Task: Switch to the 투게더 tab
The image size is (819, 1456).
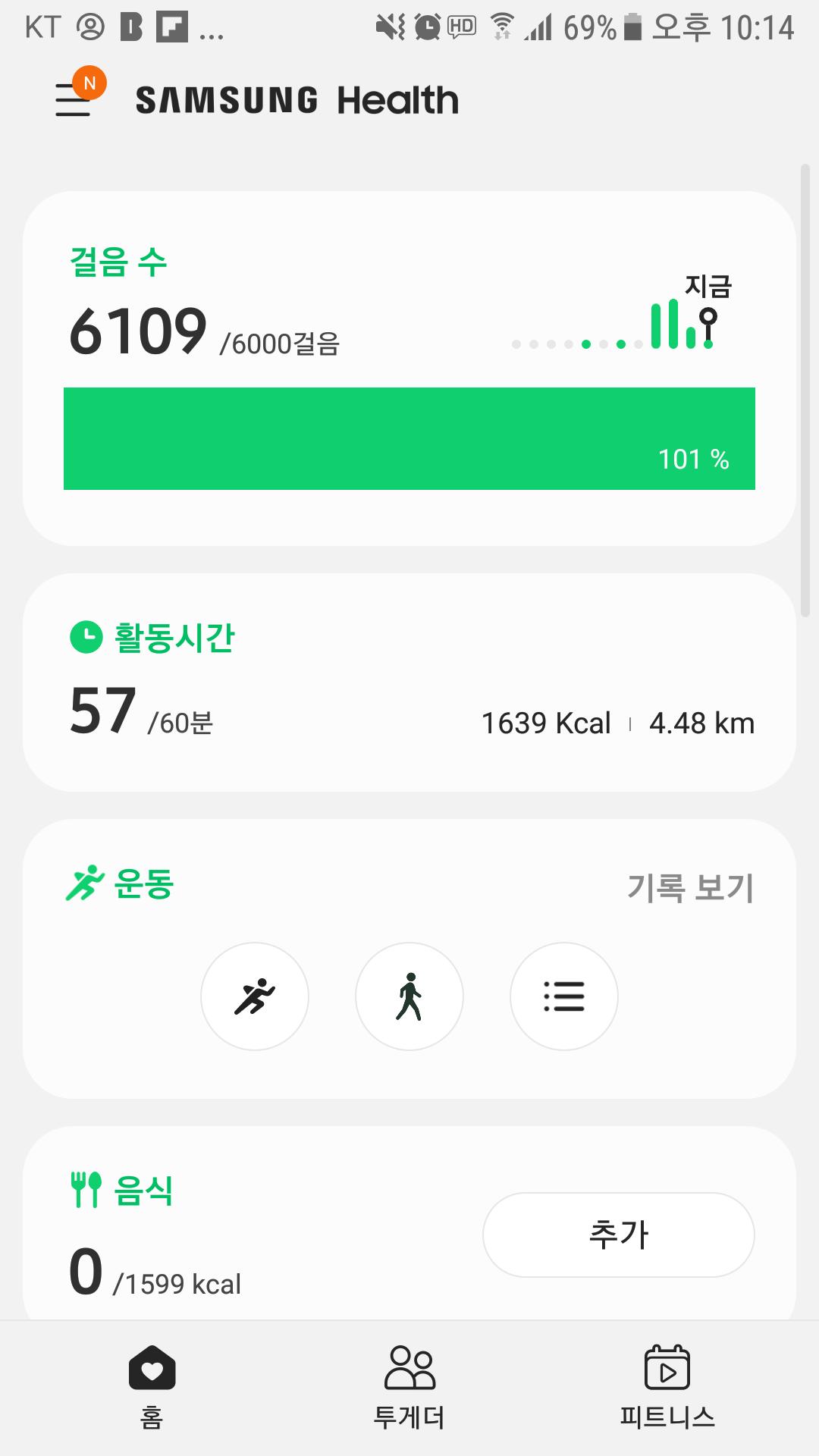Action: 409,1388
